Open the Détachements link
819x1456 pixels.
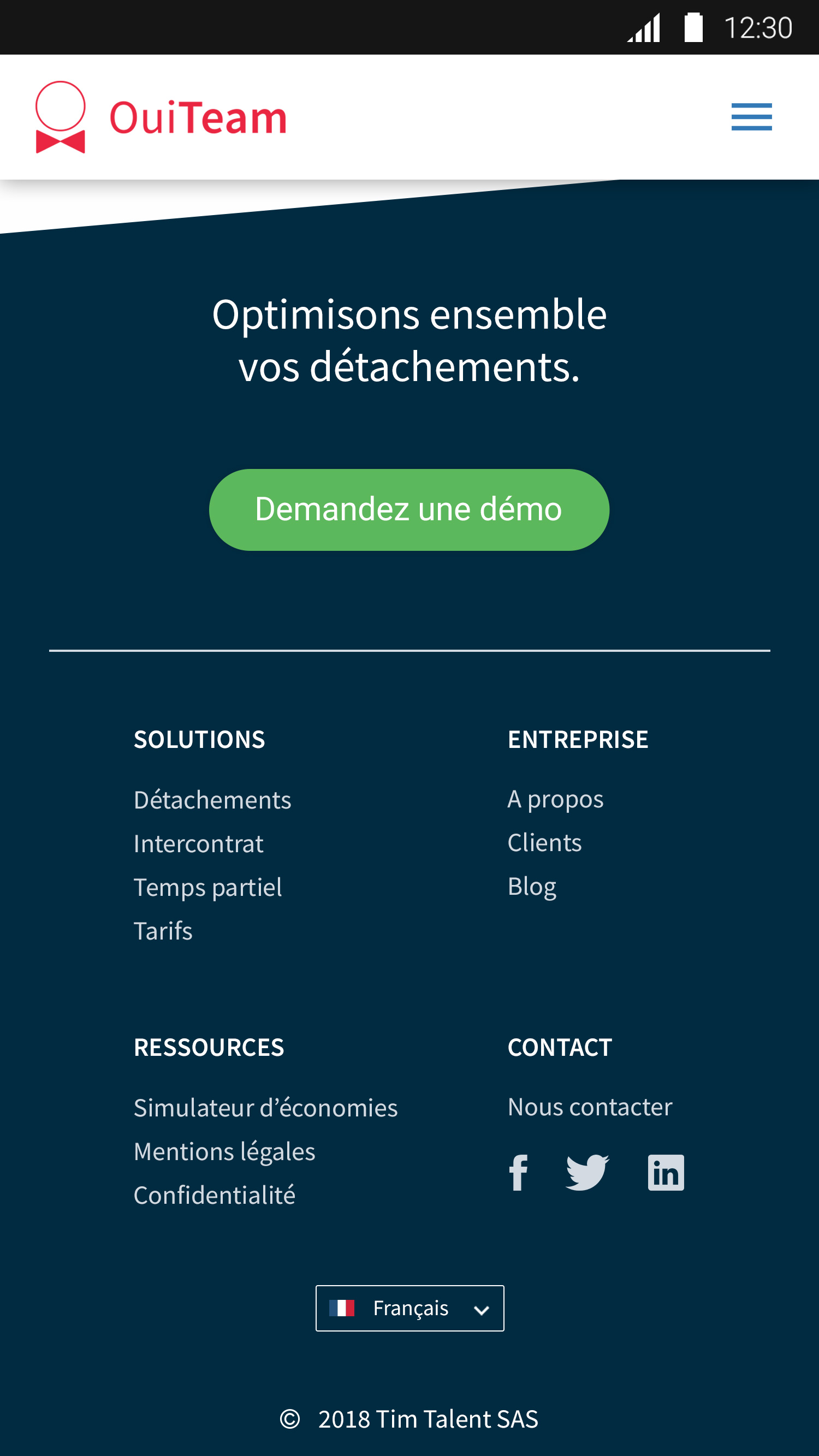tap(212, 800)
